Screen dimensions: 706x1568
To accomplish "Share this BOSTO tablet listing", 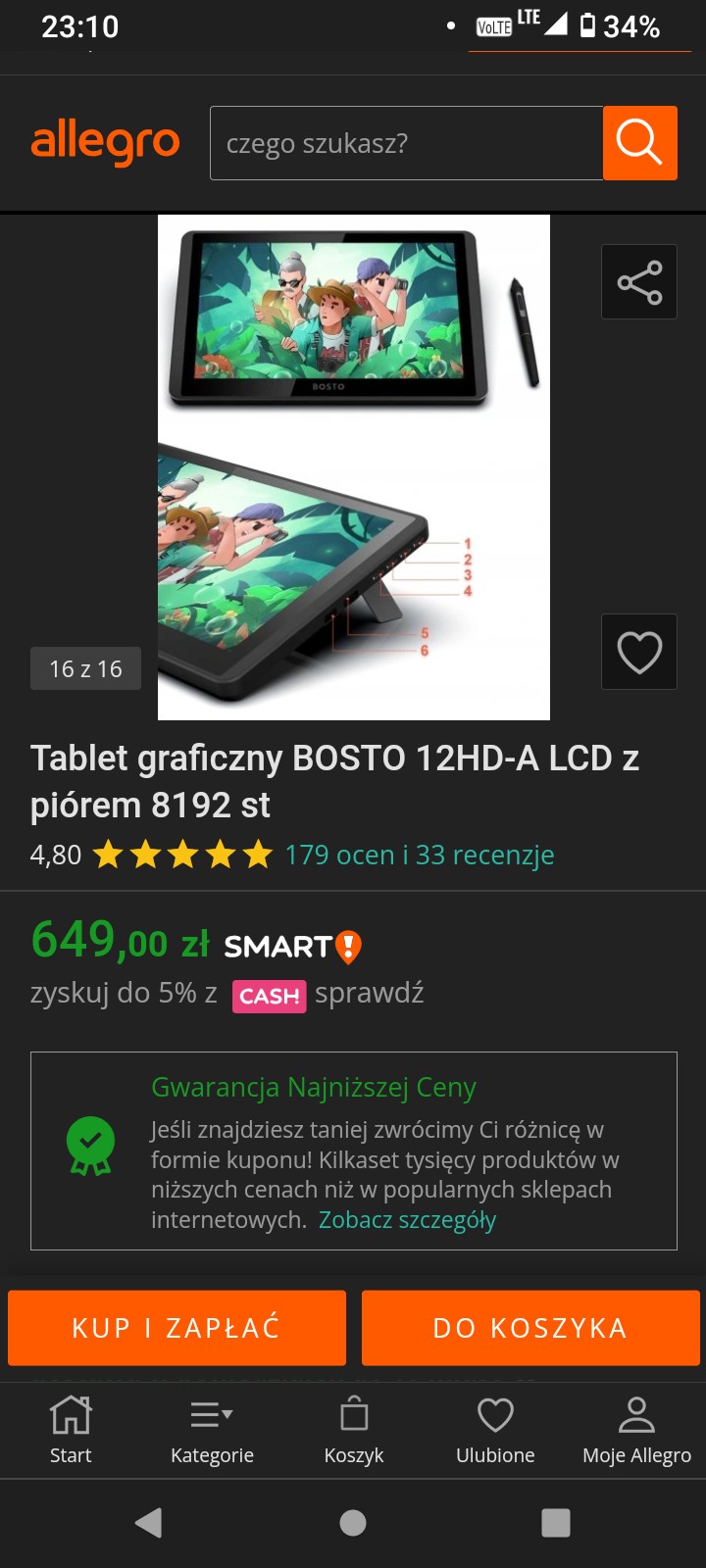I will point(639,282).
